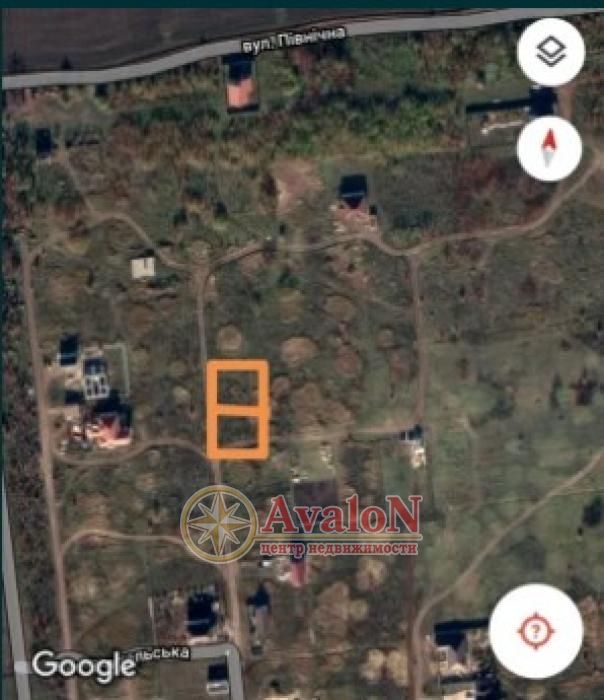Center map on my location

pyautogui.click(x=536, y=631)
